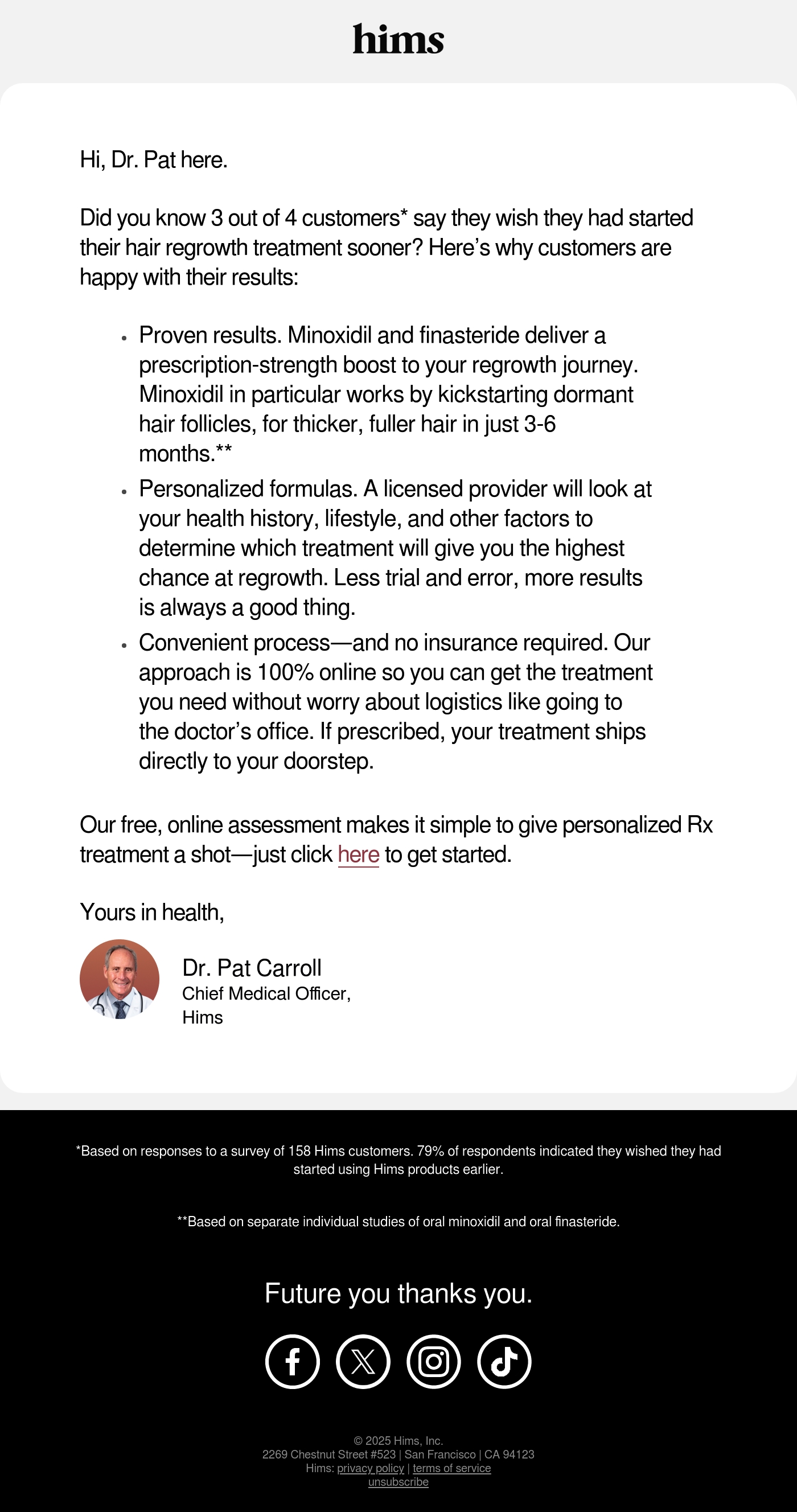Read the privacy policy
The height and width of the screenshot is (1512, 797).
[371, 1468]
